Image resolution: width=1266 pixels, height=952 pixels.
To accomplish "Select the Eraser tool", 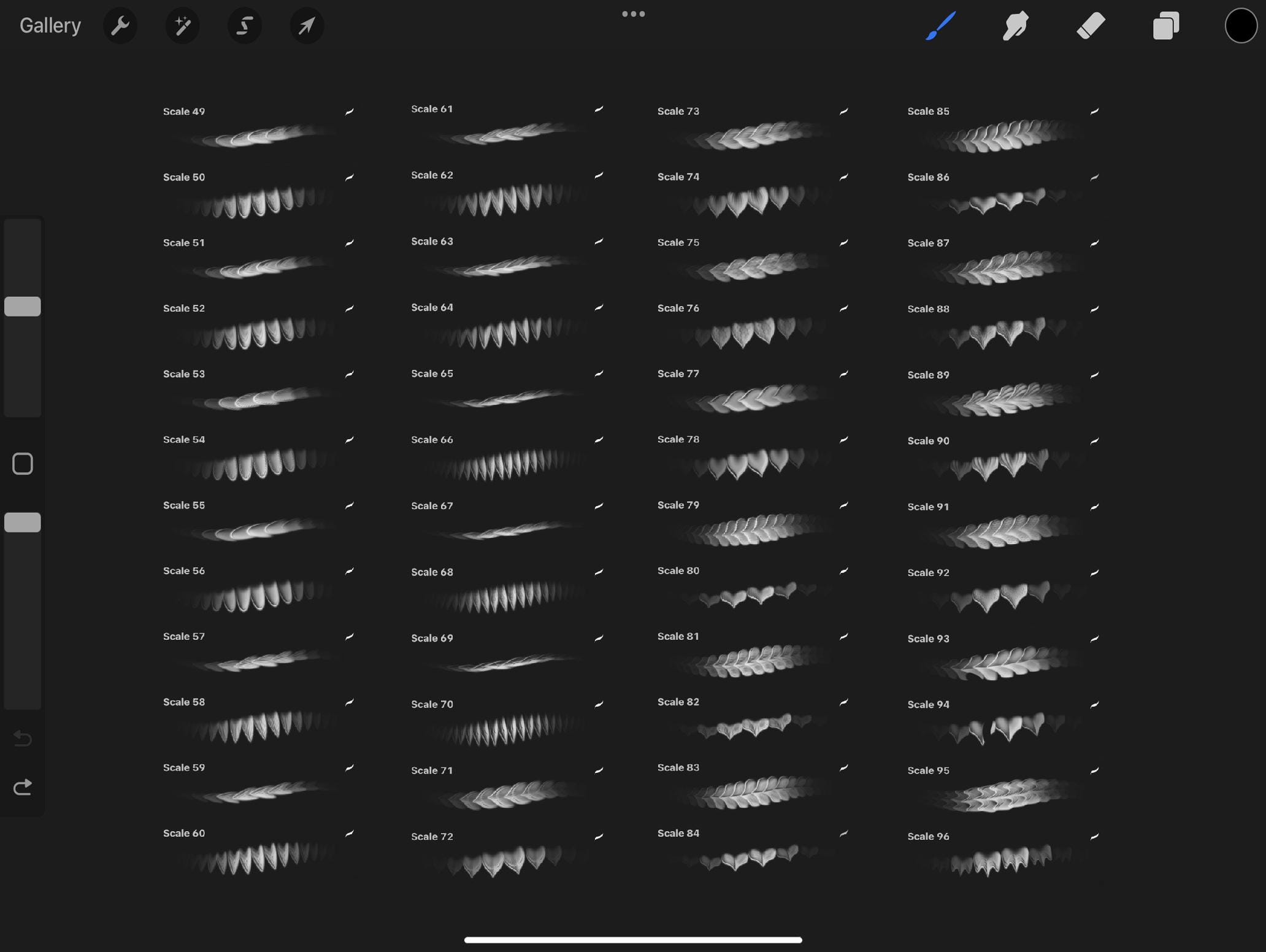I will click(x=1091, y=26).
